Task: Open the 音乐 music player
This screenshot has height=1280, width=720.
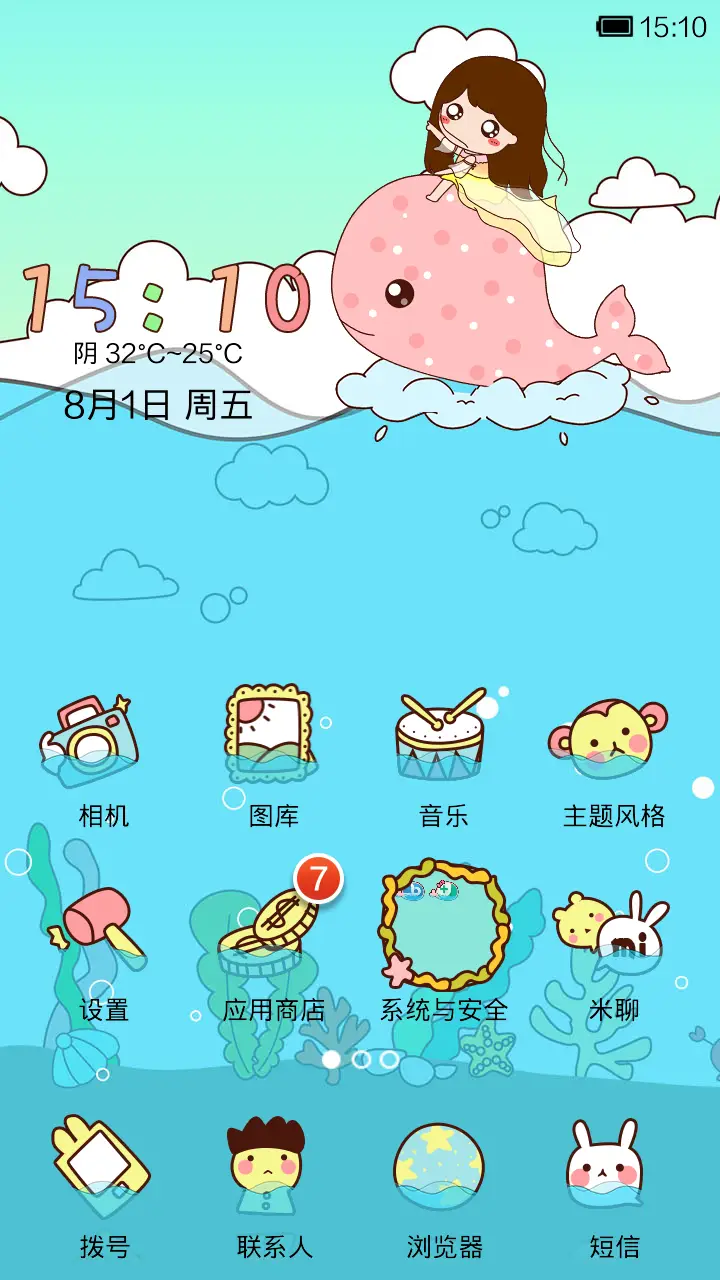Action: [x=440, y=740]
